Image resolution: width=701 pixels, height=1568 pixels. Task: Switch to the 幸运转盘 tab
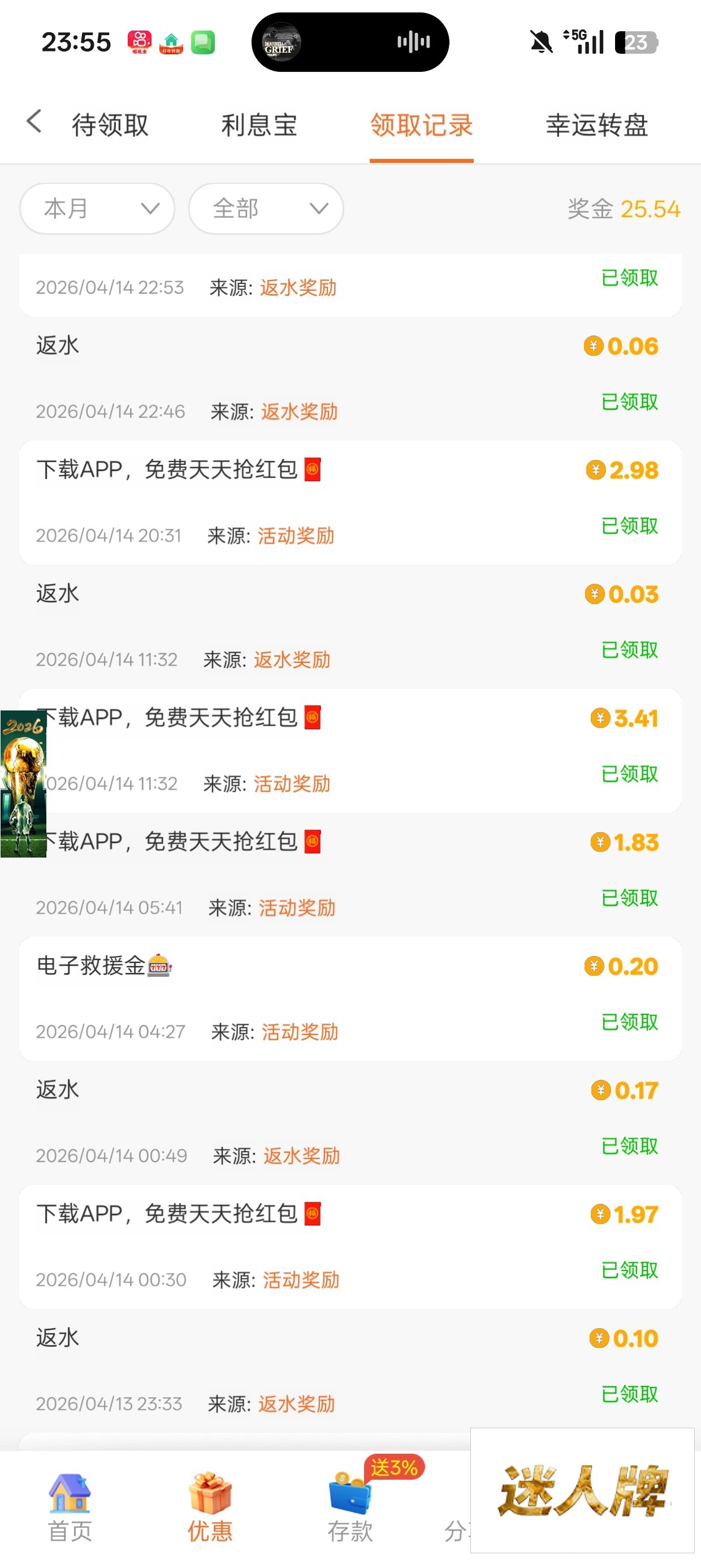click(x=596, y=126)
